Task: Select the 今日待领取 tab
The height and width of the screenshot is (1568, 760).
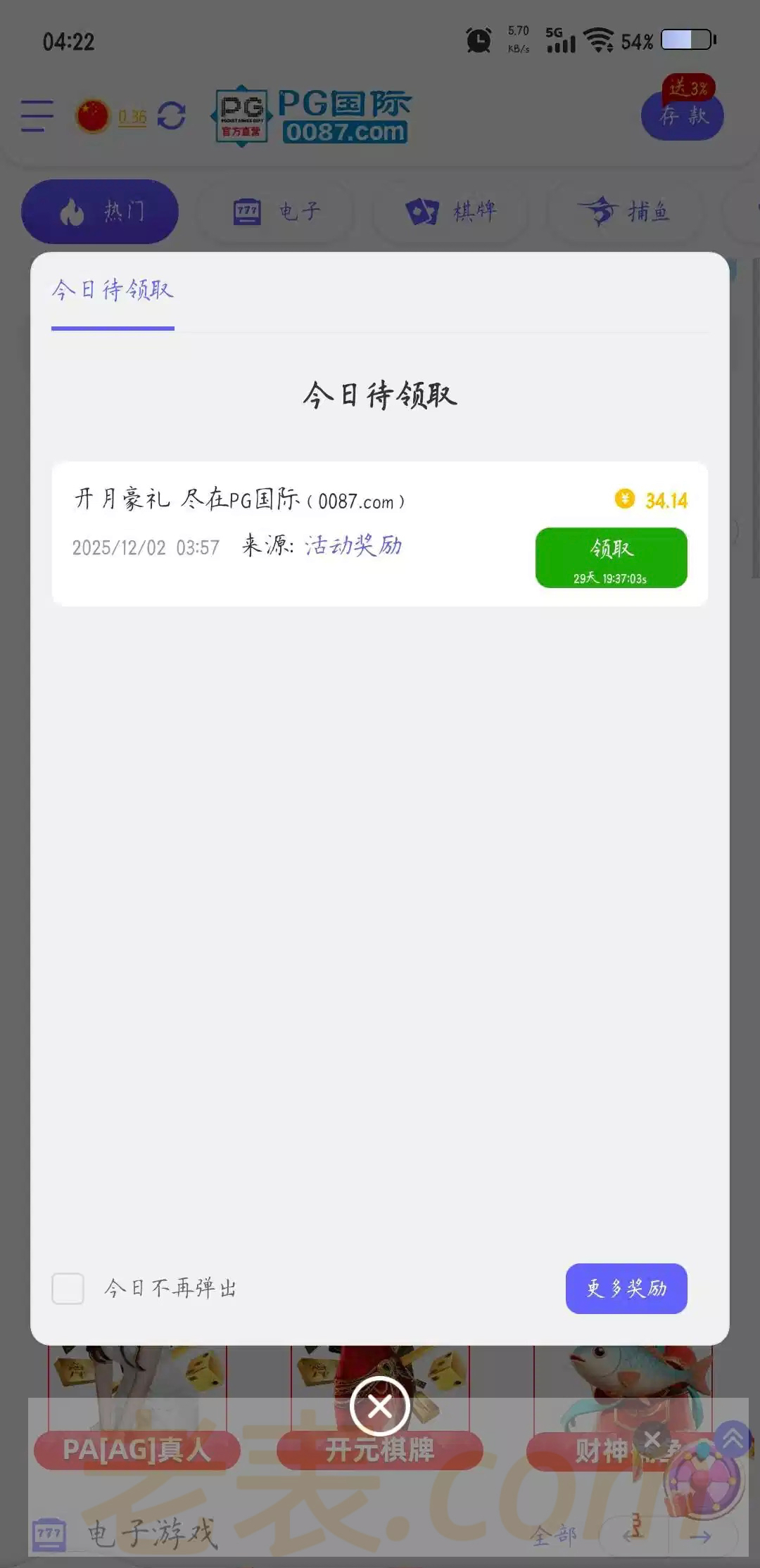Action: point(113,291)
